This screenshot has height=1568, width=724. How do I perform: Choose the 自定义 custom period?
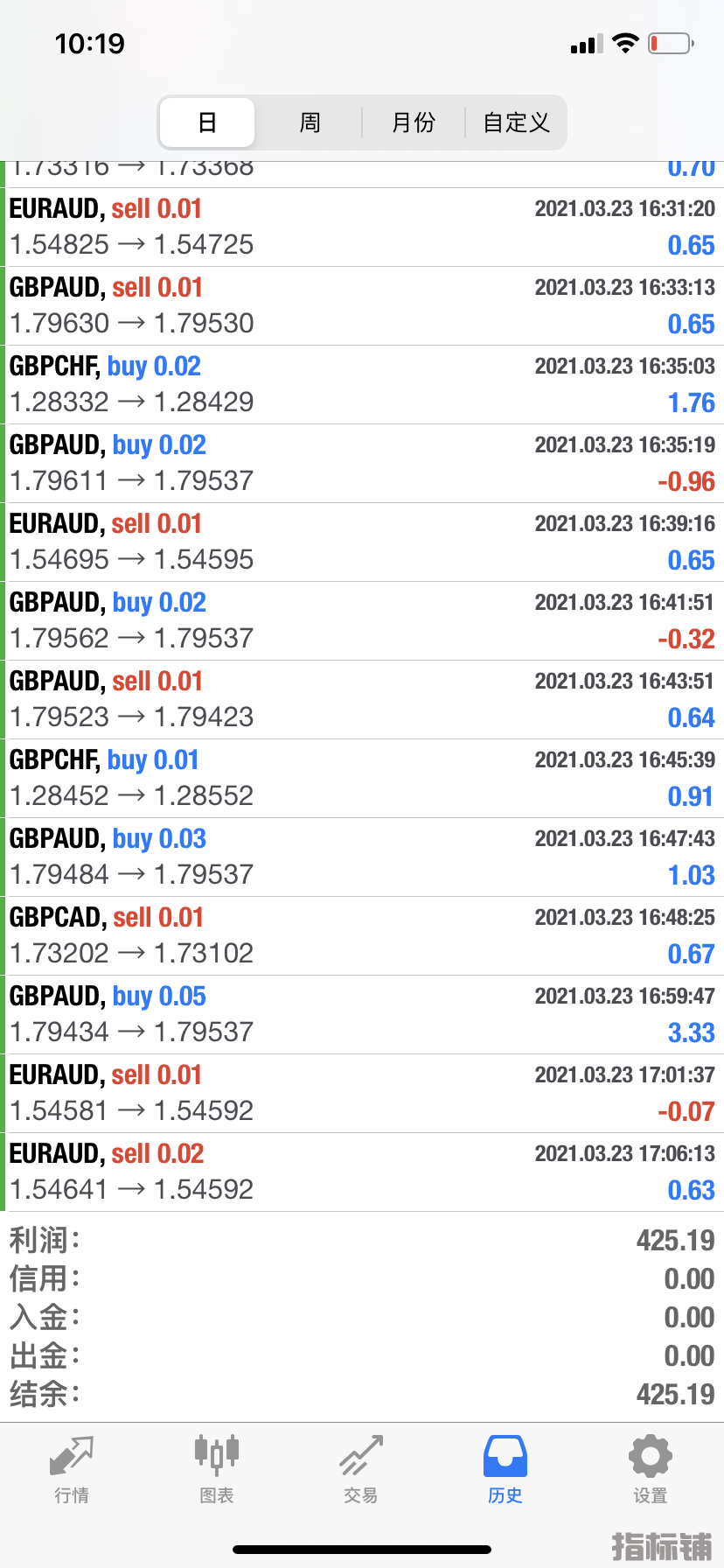pyautogui.click(x=516, y=122)
